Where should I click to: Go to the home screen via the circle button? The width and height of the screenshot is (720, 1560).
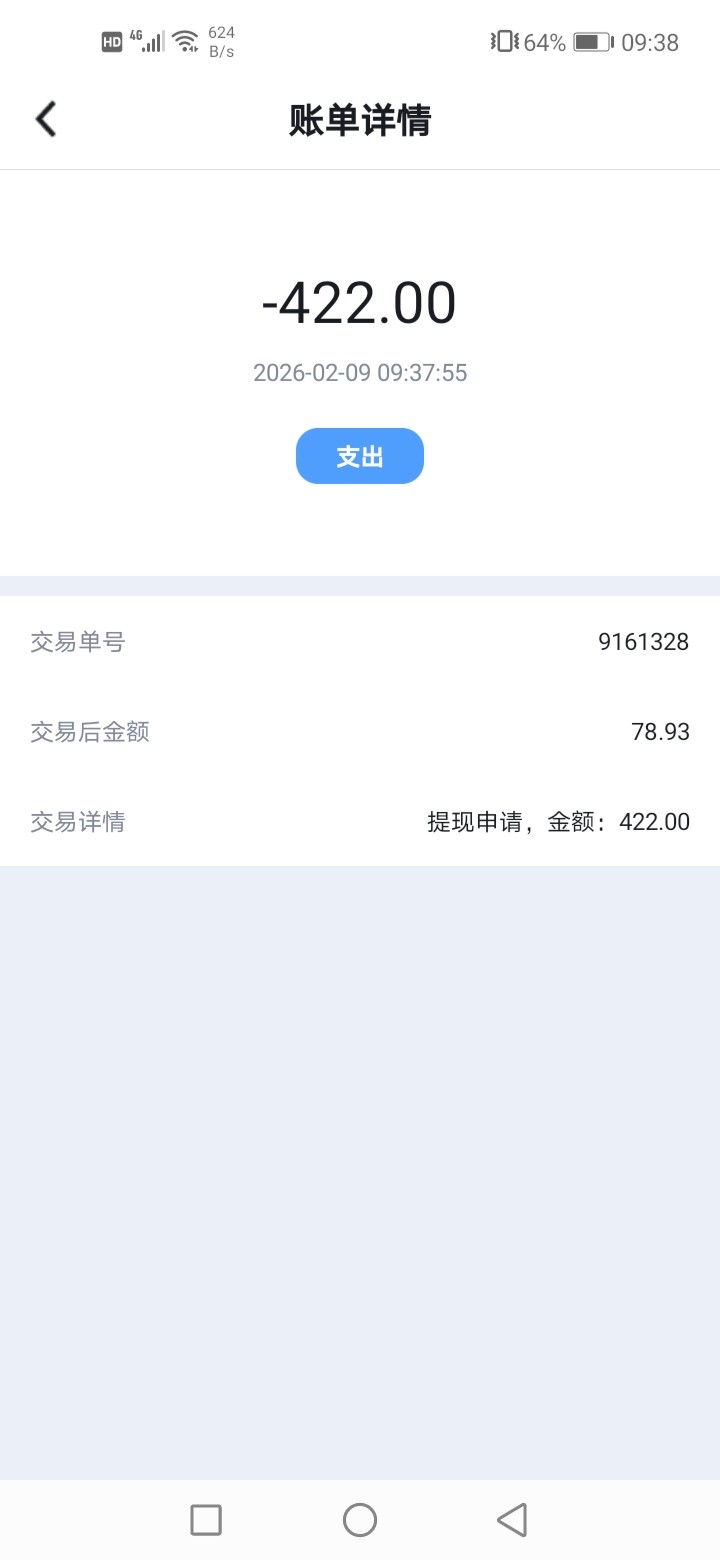click(x=360, y=1520)
